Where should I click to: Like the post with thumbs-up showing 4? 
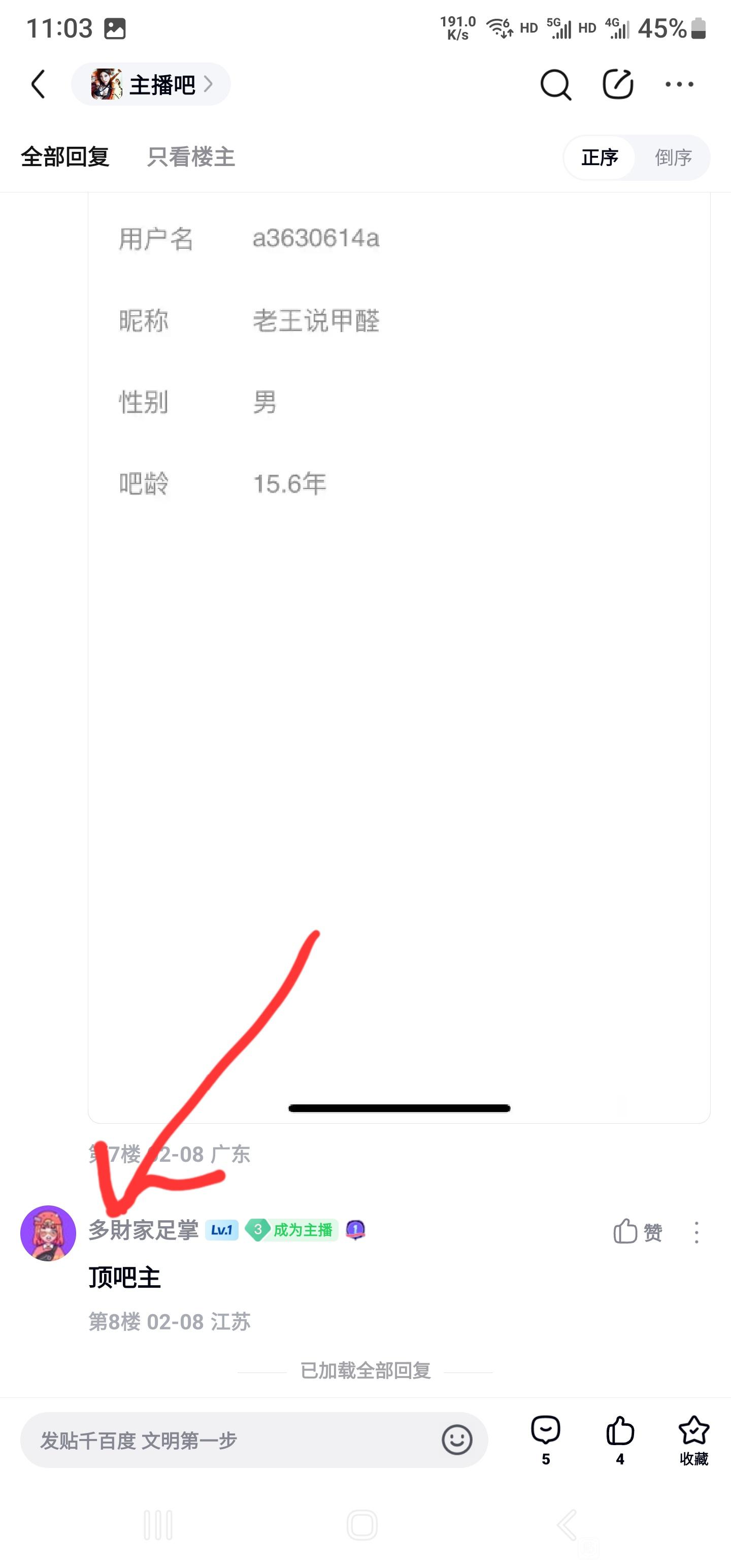click(620, 1439)
